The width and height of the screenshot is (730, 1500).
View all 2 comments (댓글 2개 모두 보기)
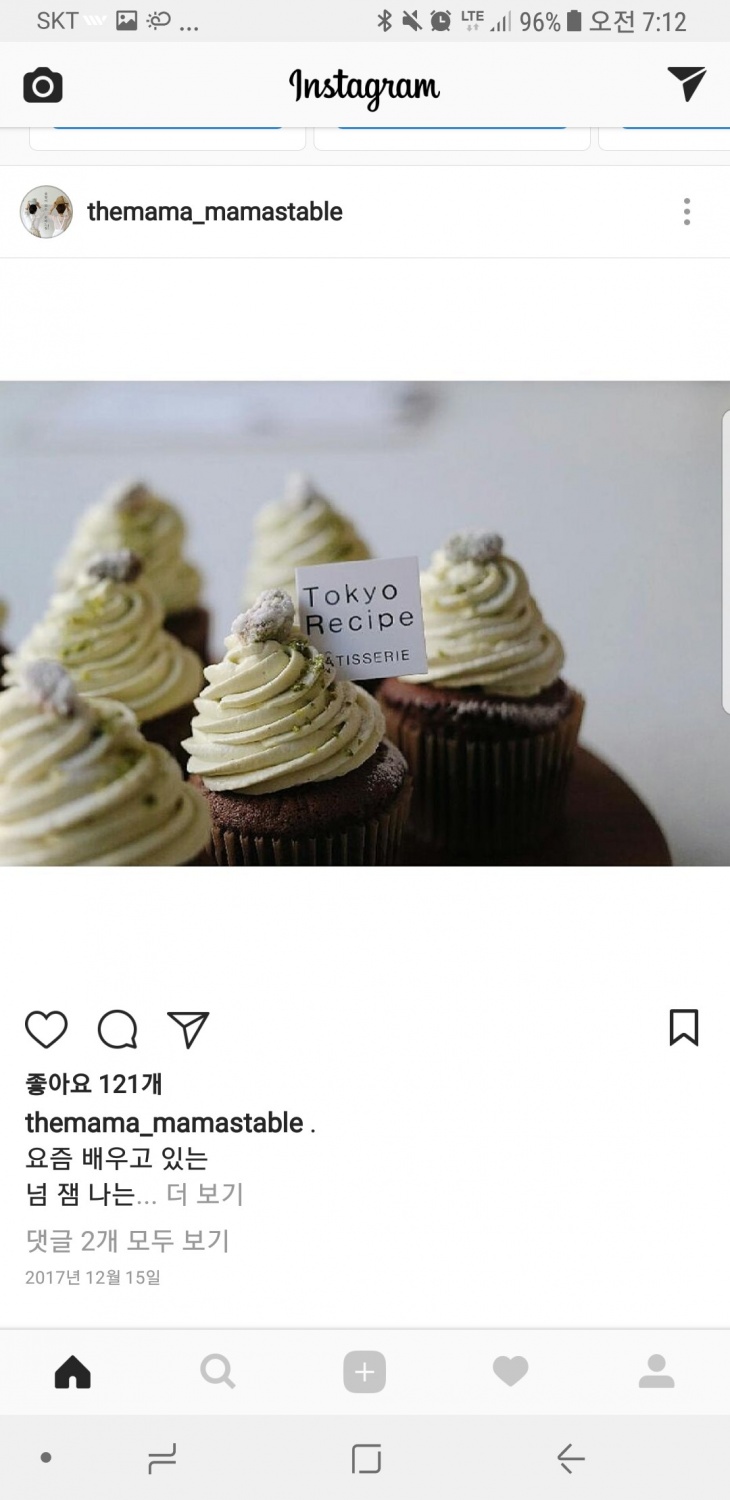pos(128,1241)
